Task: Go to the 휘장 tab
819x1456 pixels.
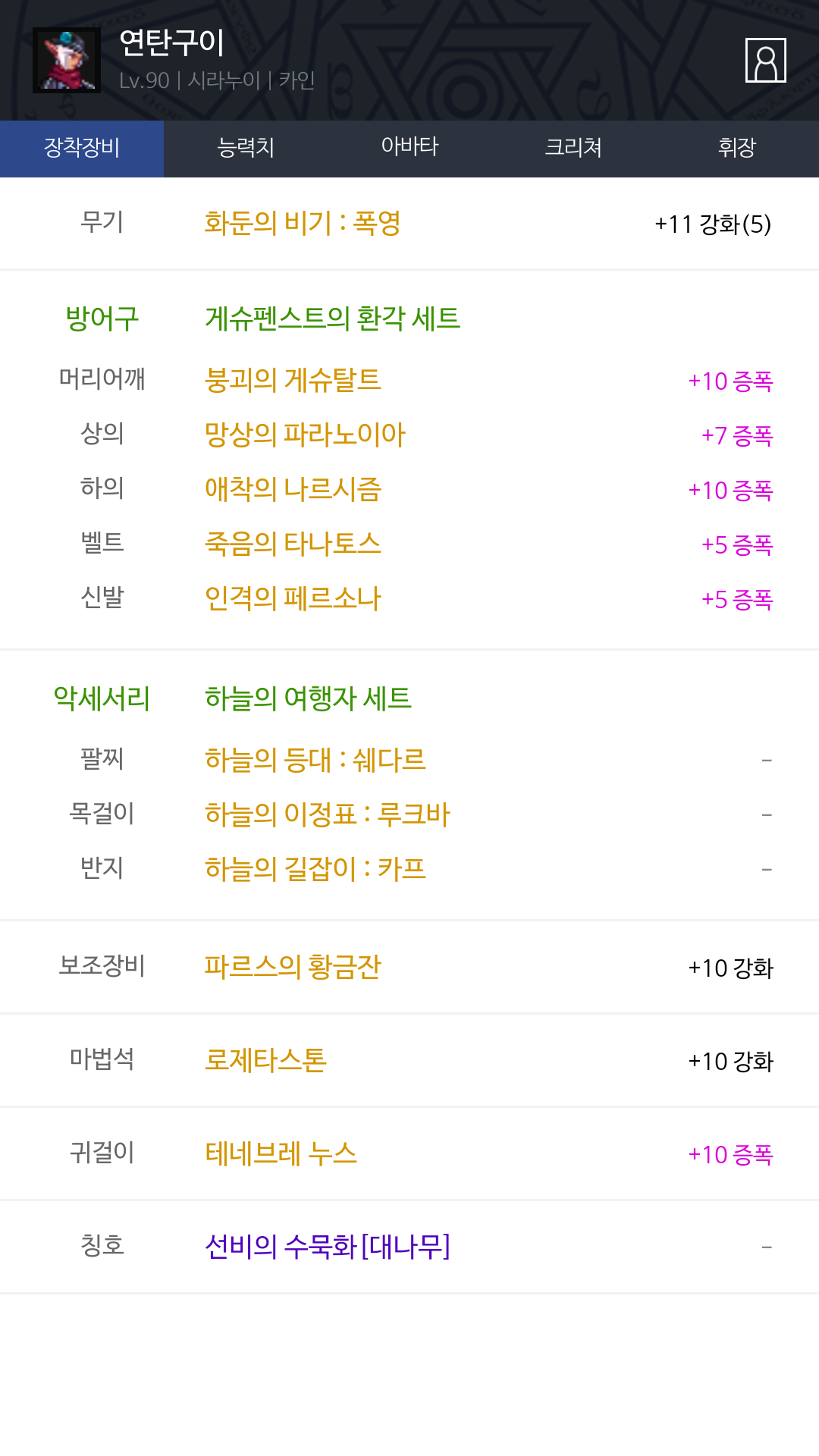Action: 737,149
